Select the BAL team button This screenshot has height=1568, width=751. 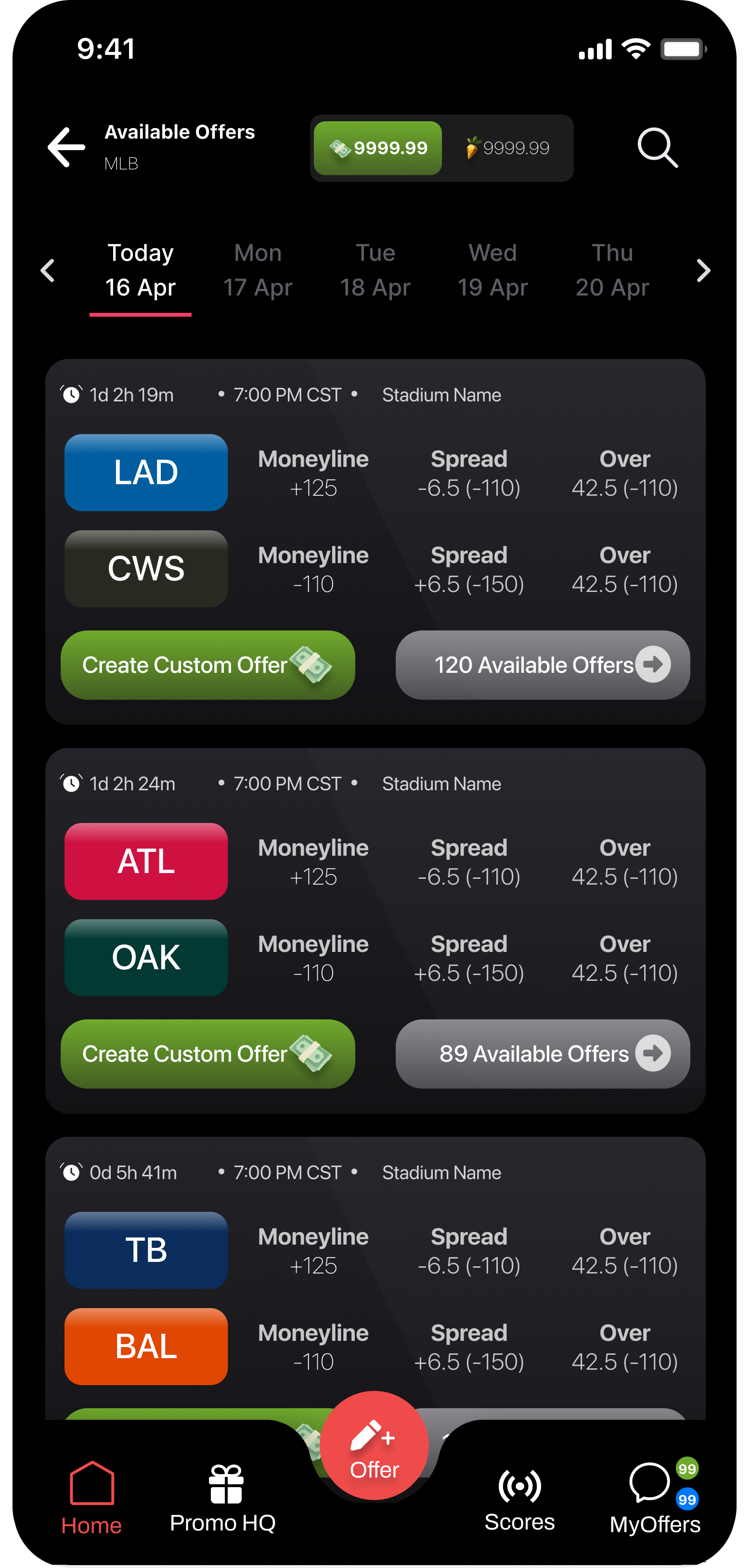(145, 1347)
